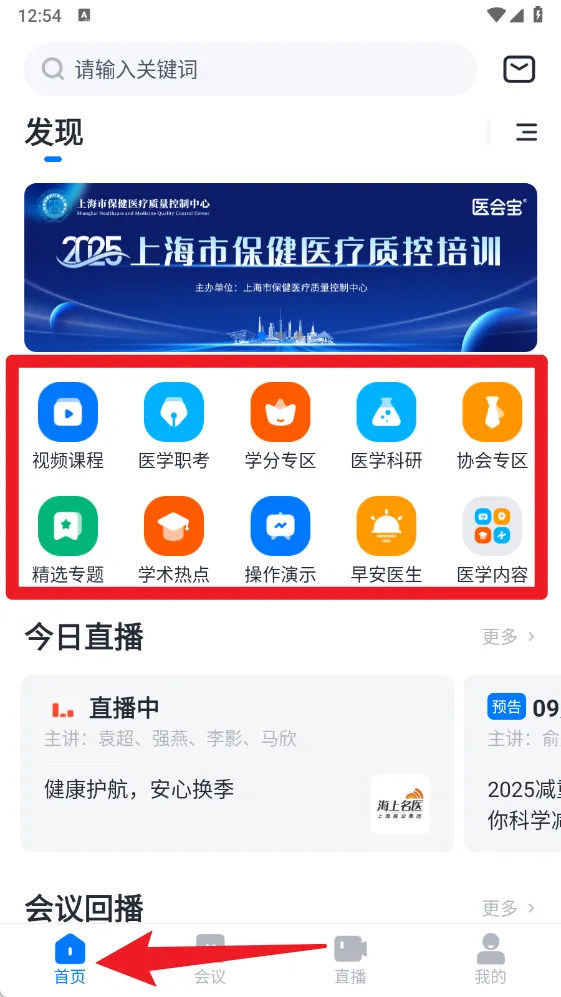The image size is (561, 997).
Task: Select 医学科研
Action: 386,425
